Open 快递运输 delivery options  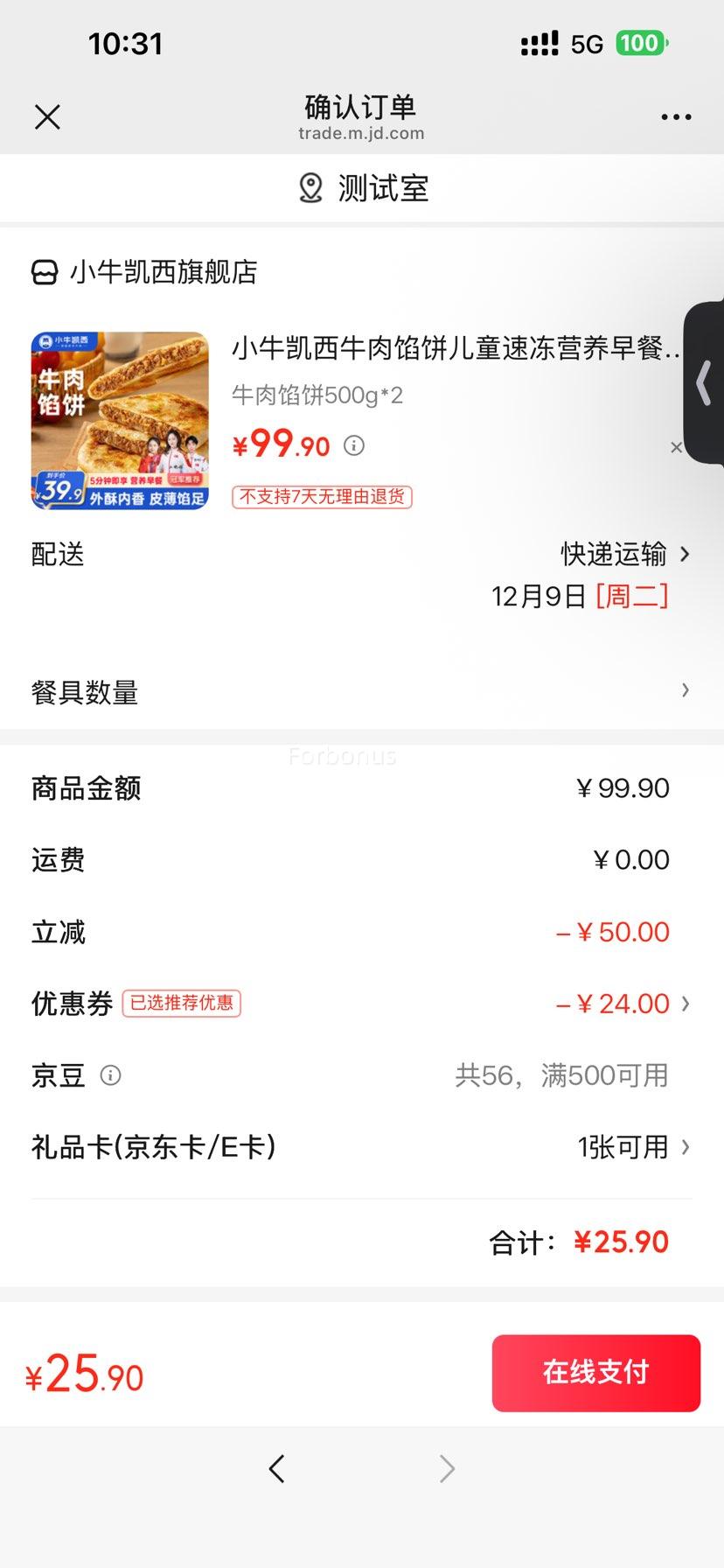click(x=624, y=554)
